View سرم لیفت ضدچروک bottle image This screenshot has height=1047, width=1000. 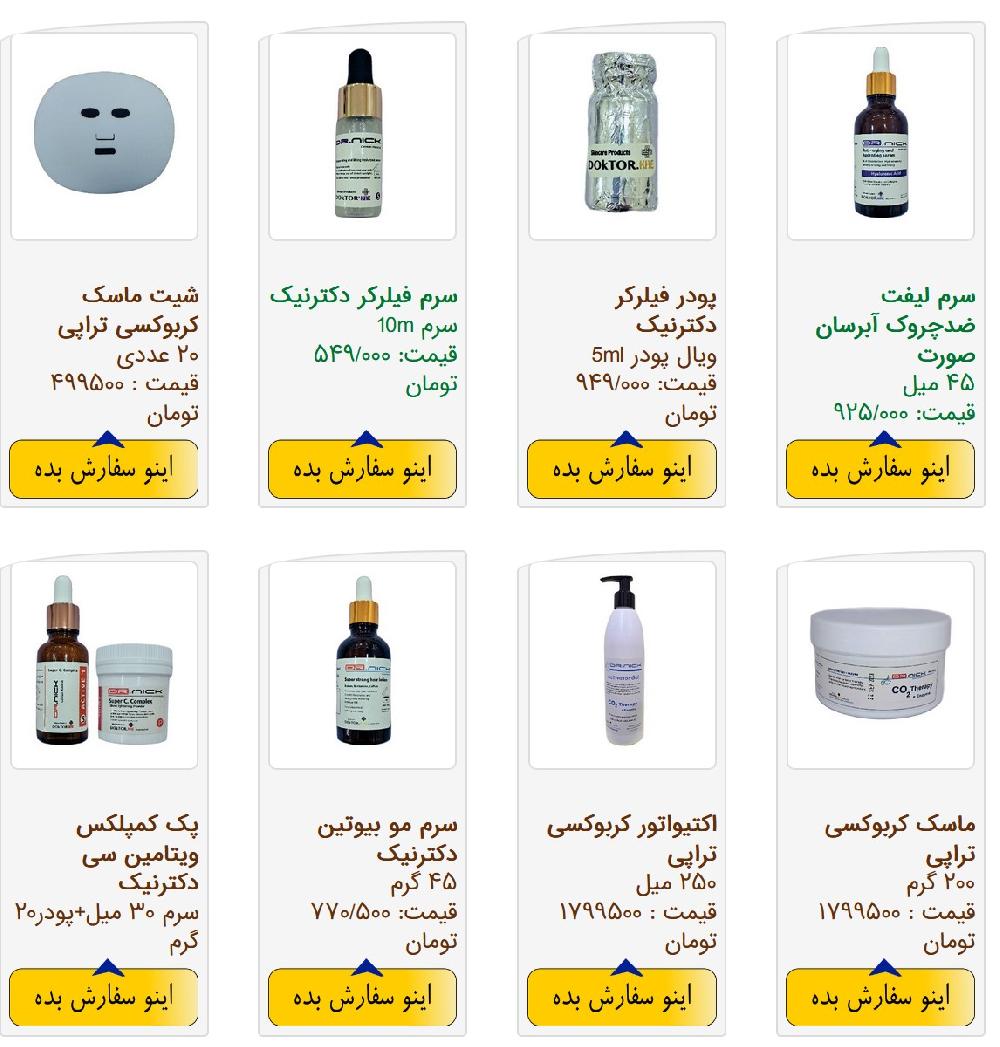pyautogui.click(x=880, y=137)
